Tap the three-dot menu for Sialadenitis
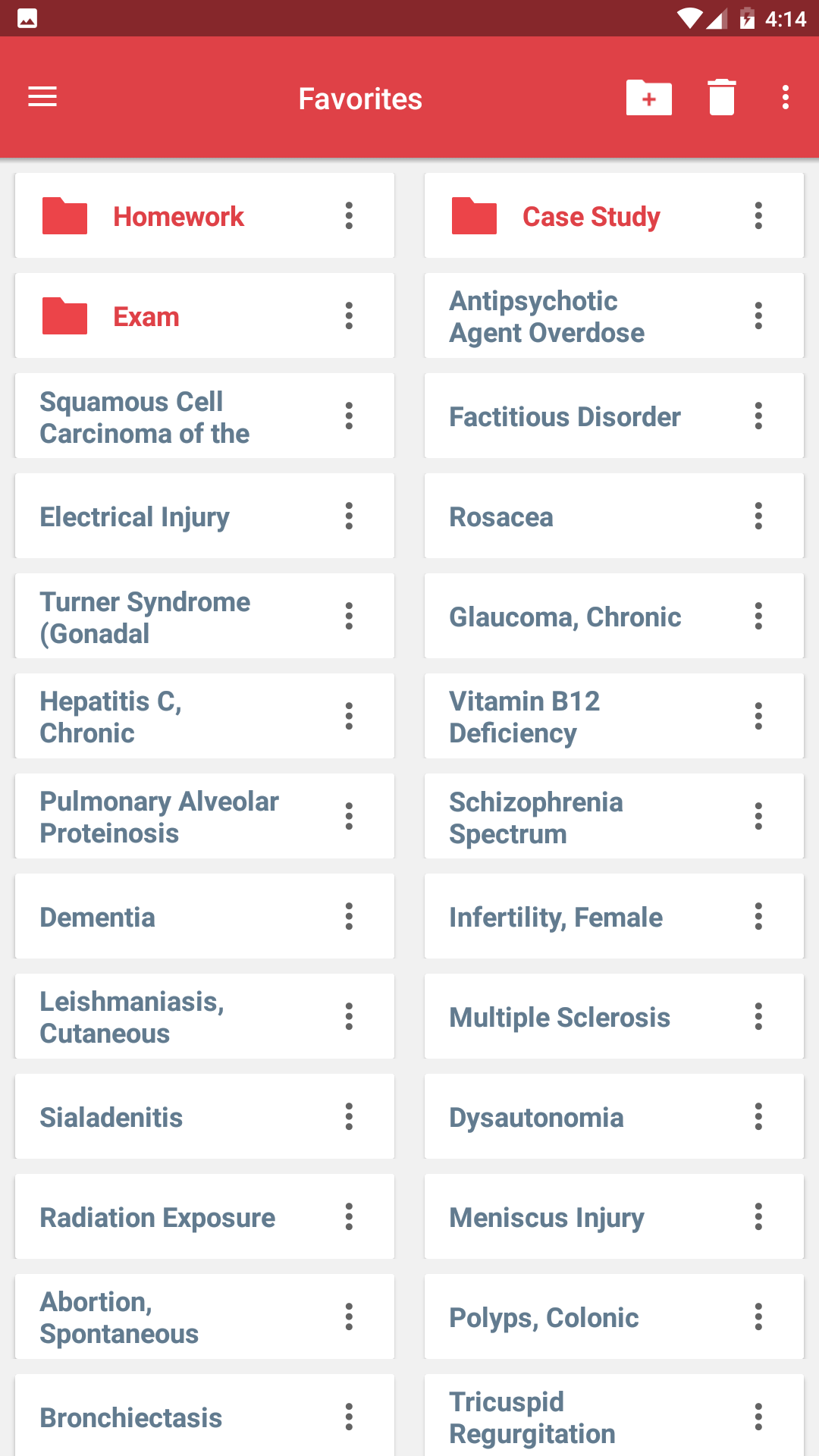The image size is (819, 1456). coord(349,1117)
